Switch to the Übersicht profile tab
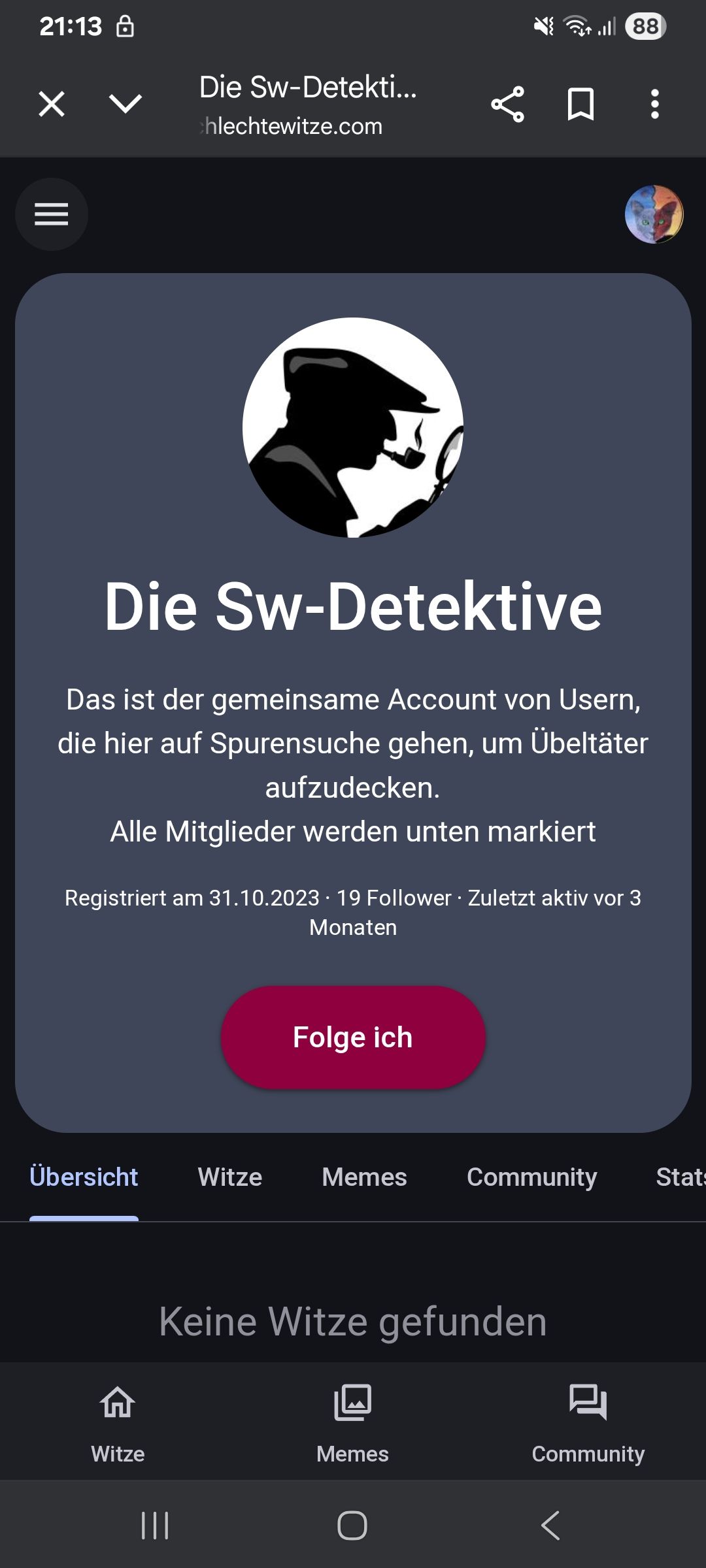 click(84, 1177)
